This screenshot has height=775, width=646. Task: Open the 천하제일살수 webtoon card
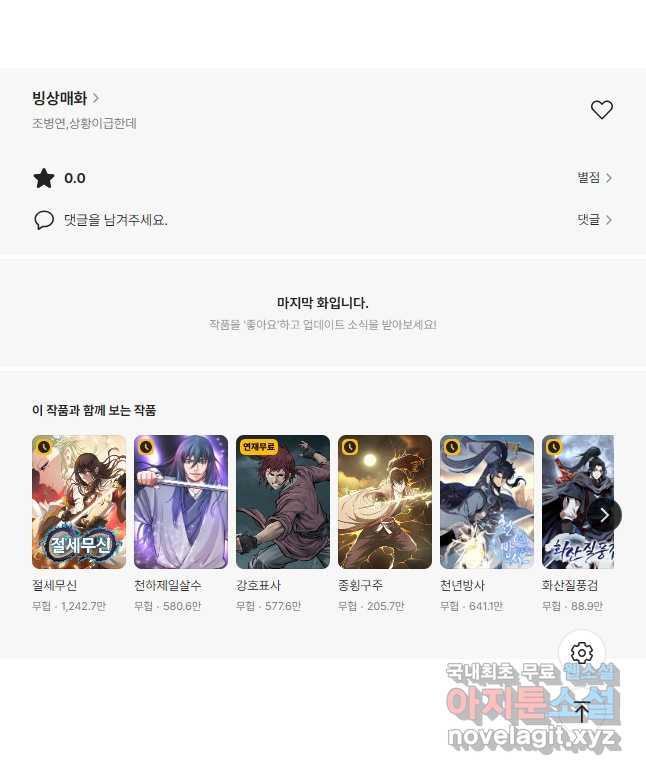(181, 502)
